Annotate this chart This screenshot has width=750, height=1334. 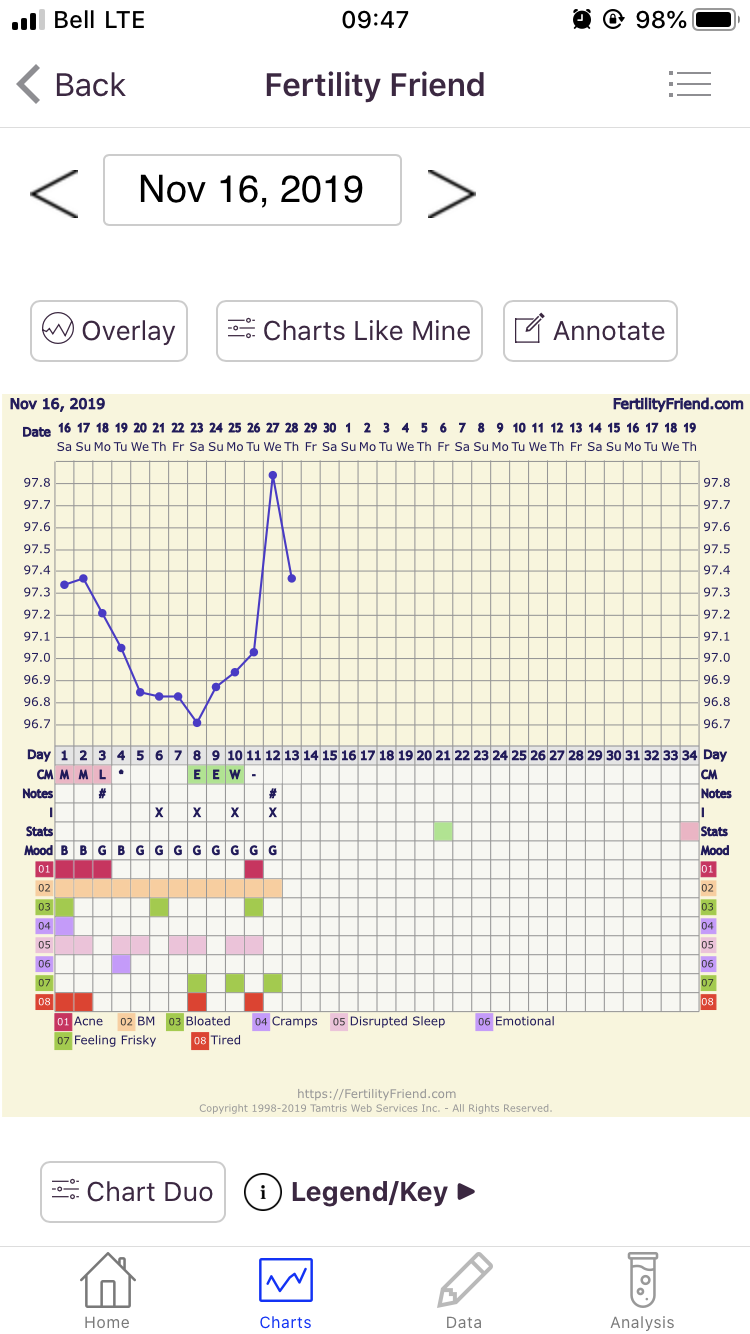(590, 331)
